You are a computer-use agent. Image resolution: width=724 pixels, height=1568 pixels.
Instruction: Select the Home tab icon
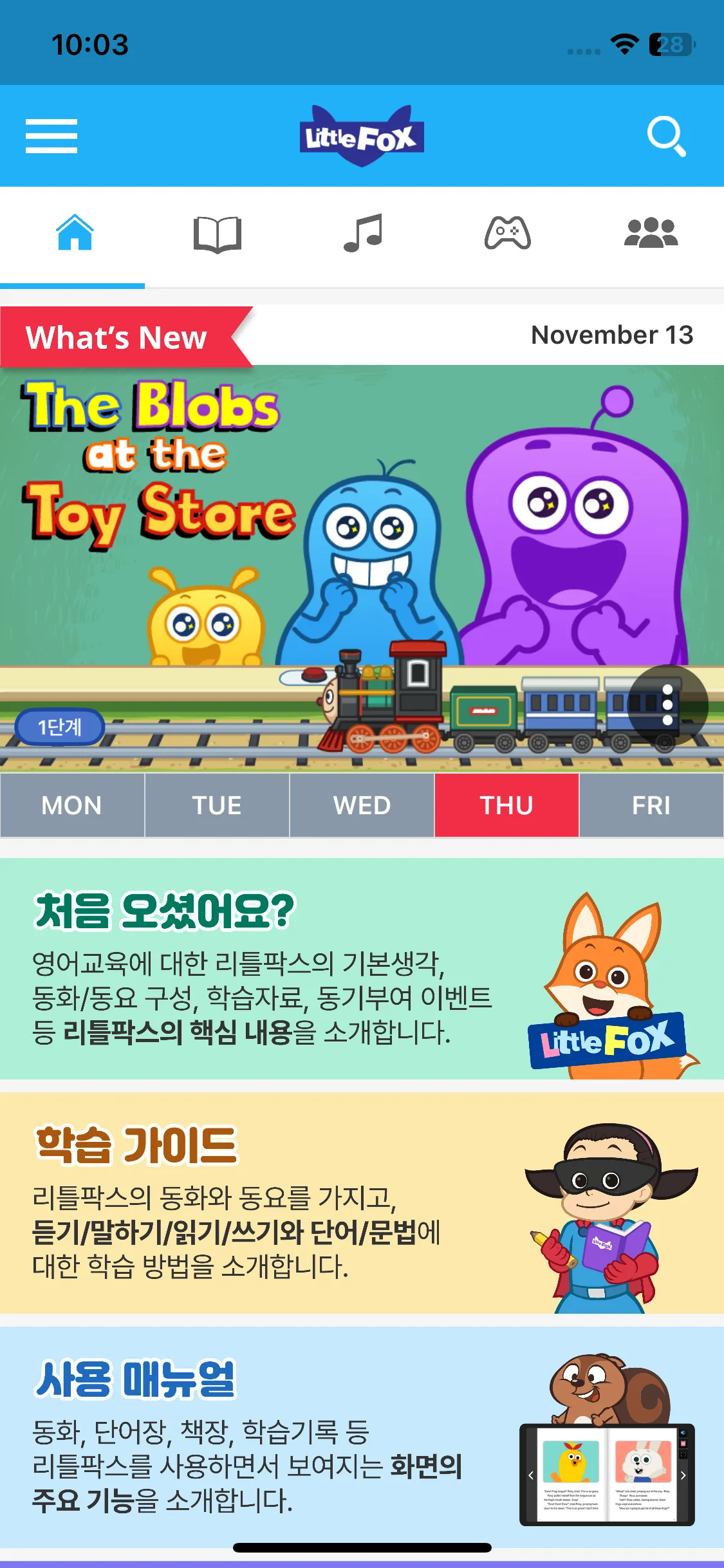73,235
